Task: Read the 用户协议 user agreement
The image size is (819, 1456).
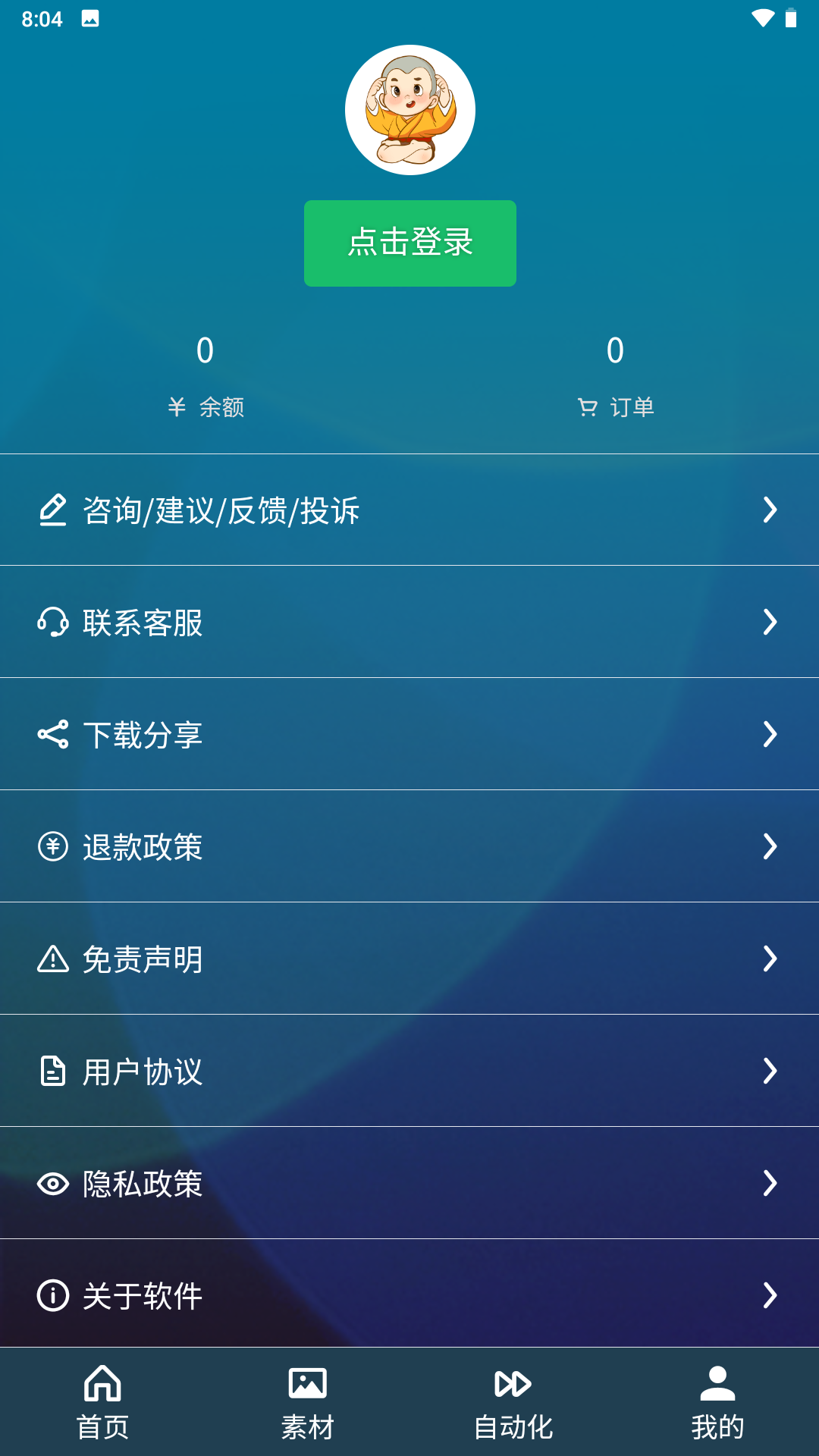Action: 409,1072
